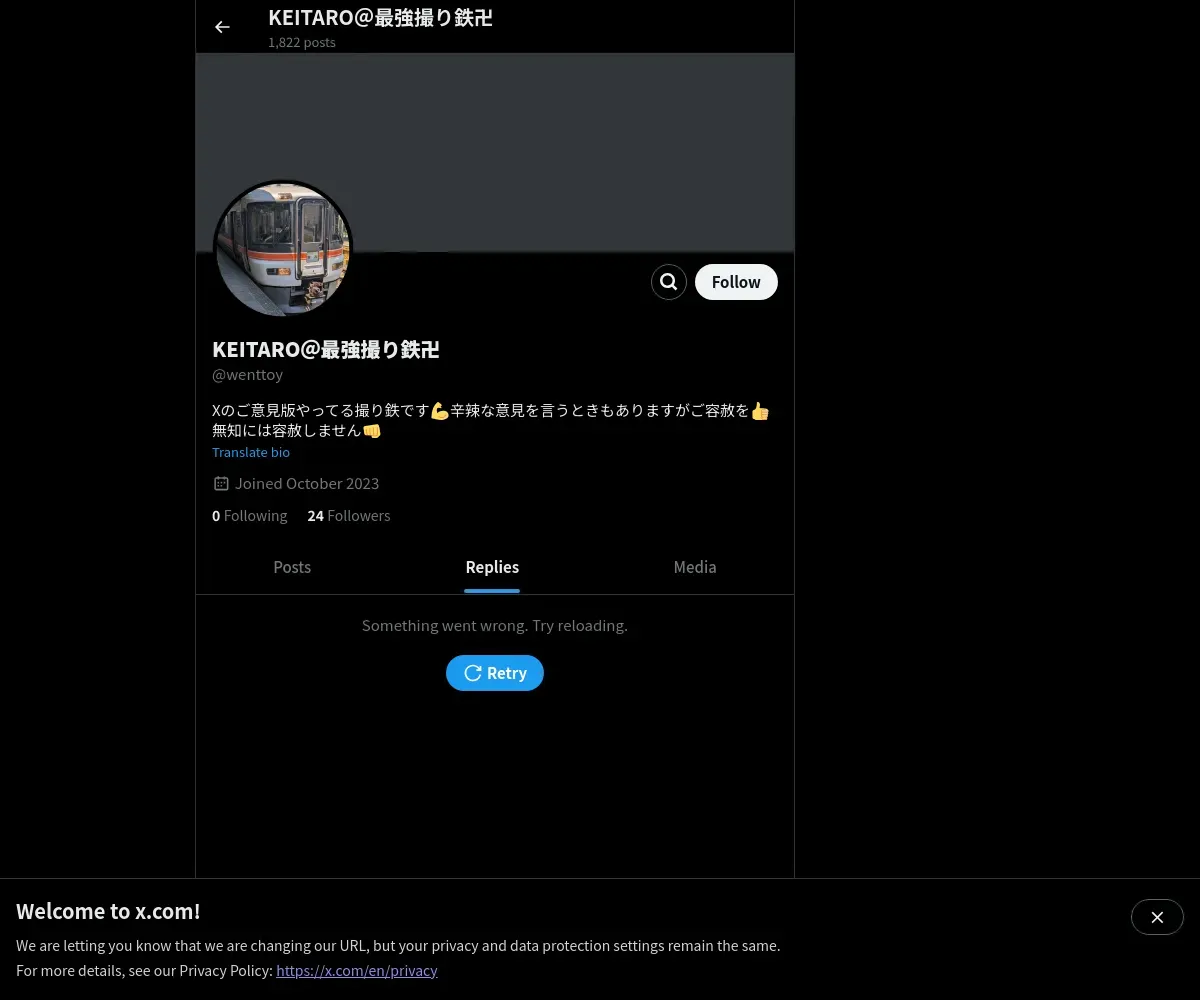The width and height of the screenshot is (1200, 1000).
Task: View the 0 Following list
Action: (250, 516)
